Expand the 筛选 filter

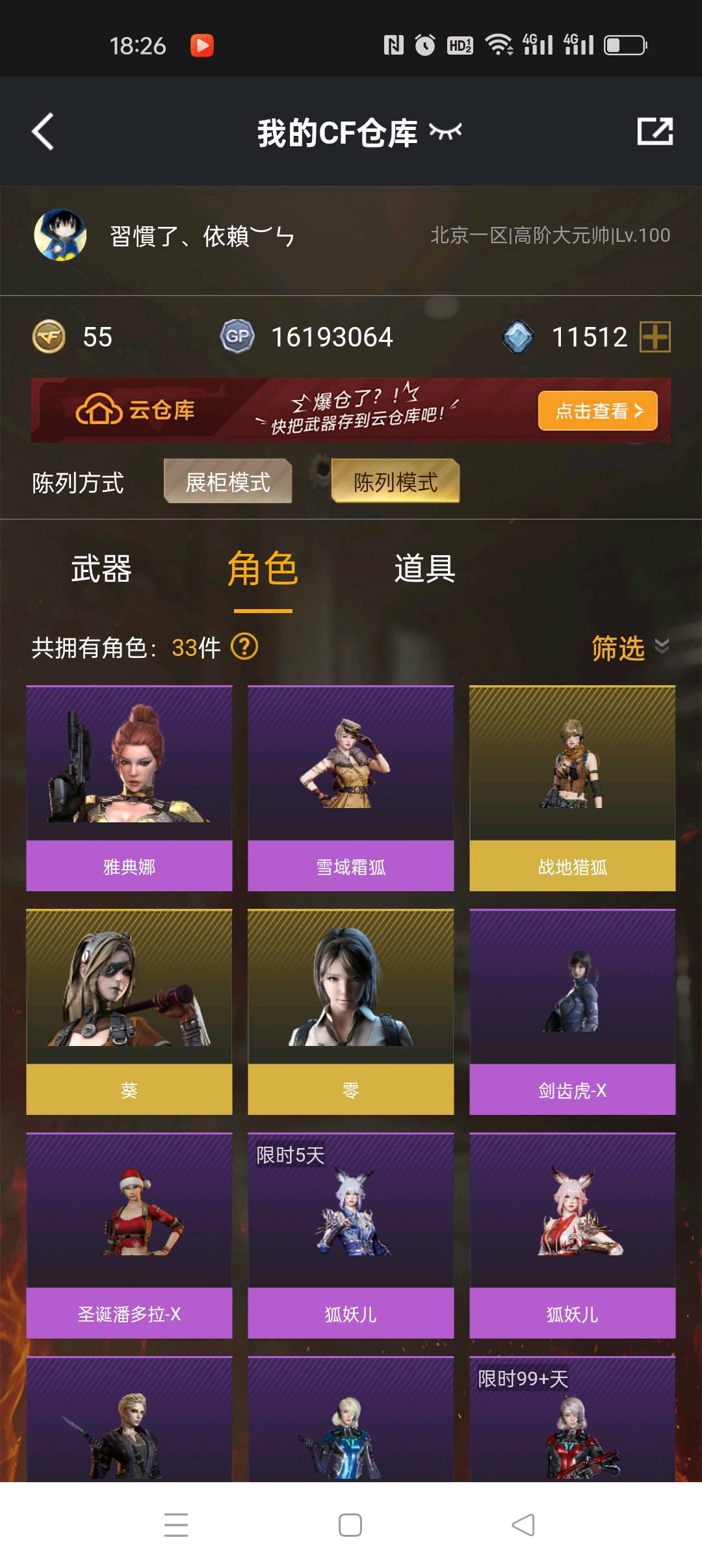click(630, 647)
